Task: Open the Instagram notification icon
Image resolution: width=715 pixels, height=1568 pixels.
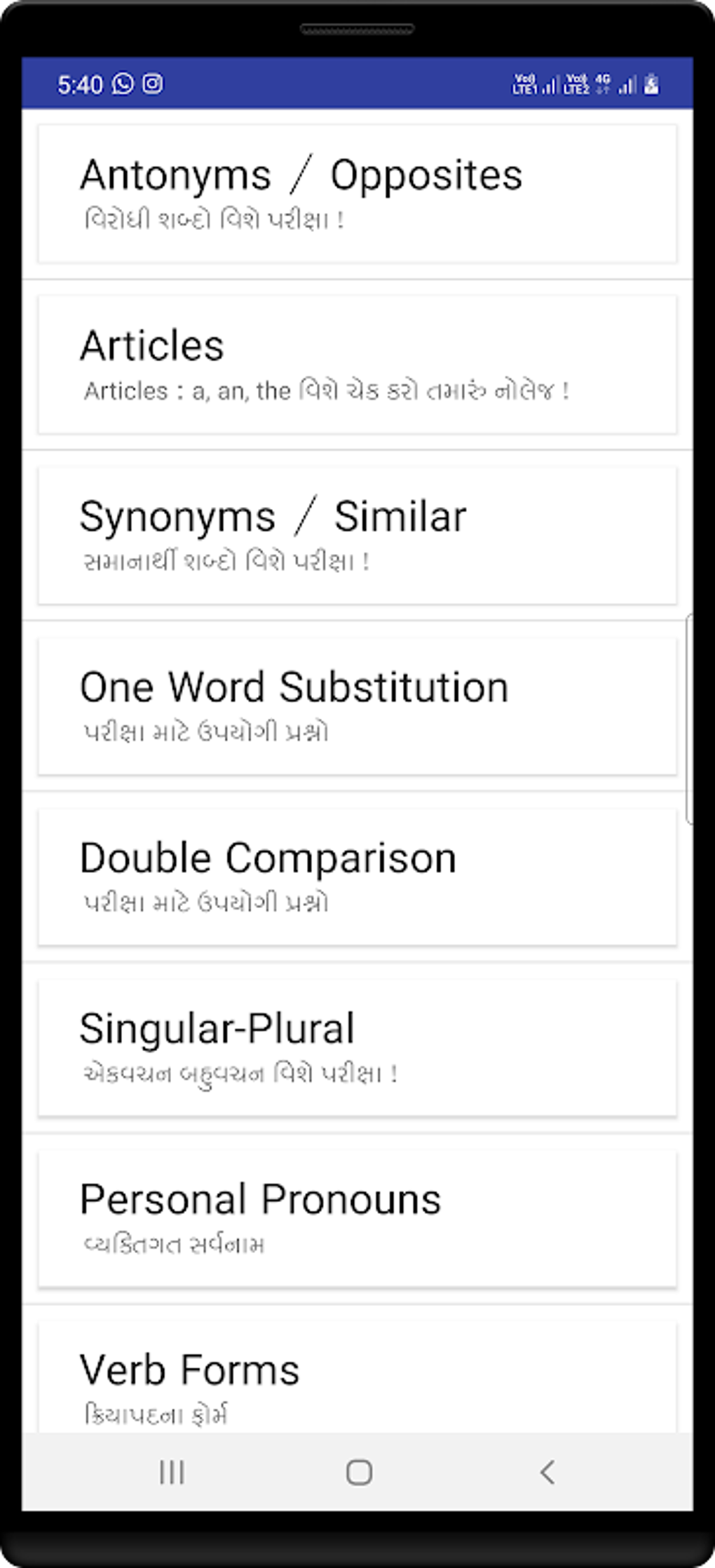Action: pos(151,85)
